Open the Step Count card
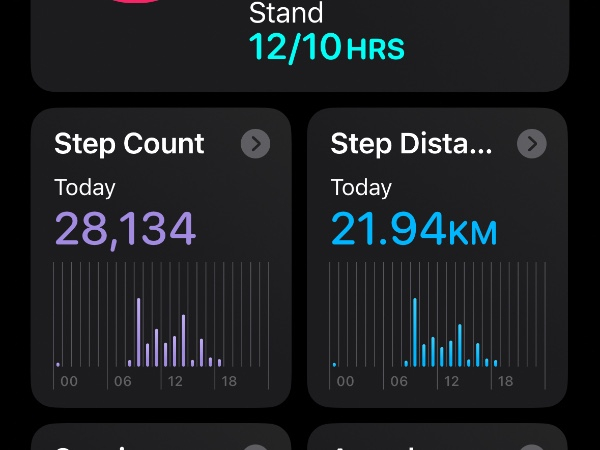600x450 pixels. pos(160,260)
